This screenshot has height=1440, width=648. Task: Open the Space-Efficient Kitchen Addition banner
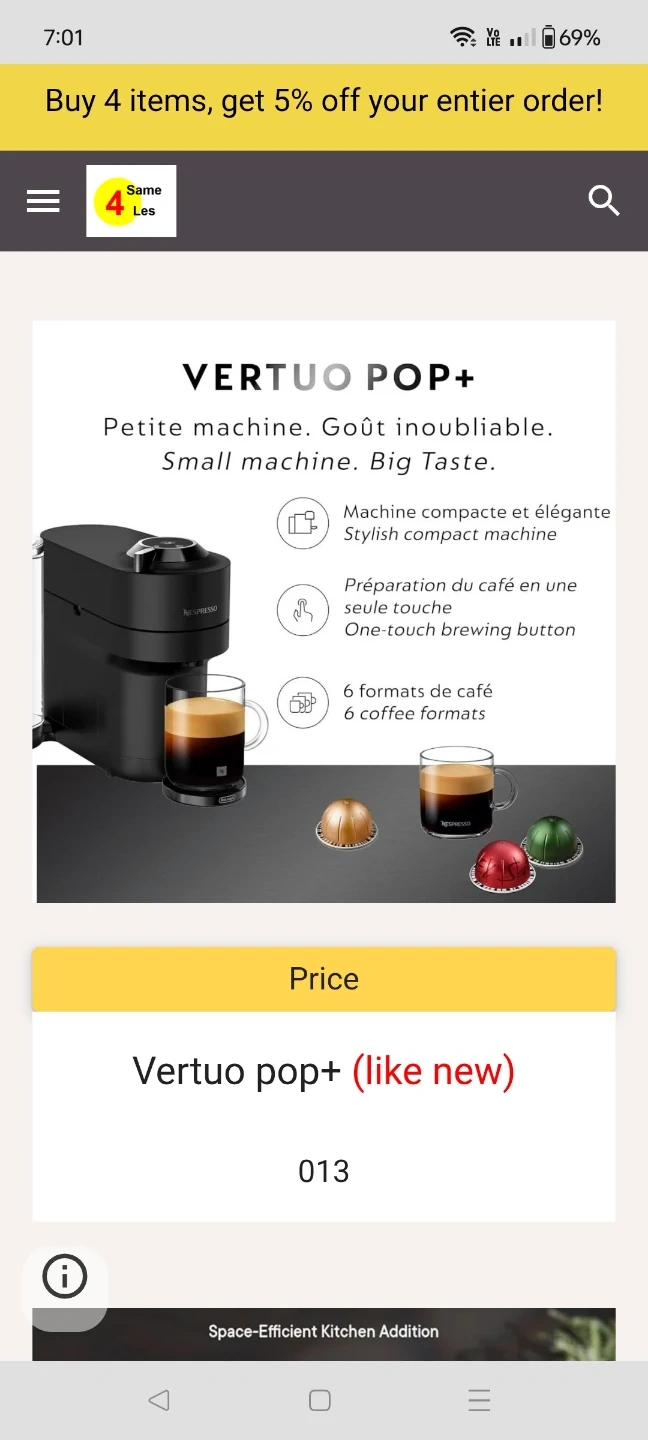(x=324, y=1334)
